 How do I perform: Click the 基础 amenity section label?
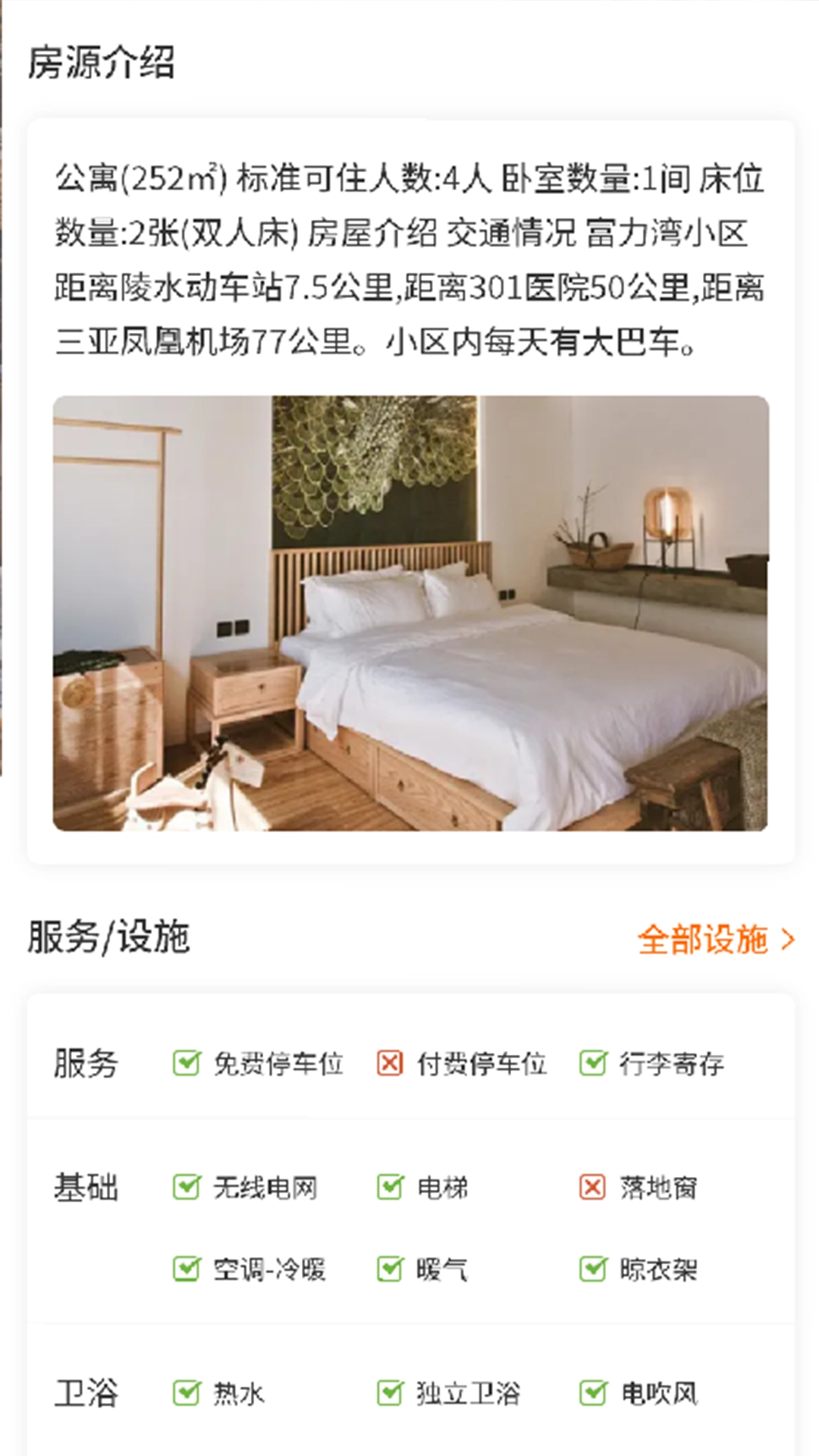85,1188
